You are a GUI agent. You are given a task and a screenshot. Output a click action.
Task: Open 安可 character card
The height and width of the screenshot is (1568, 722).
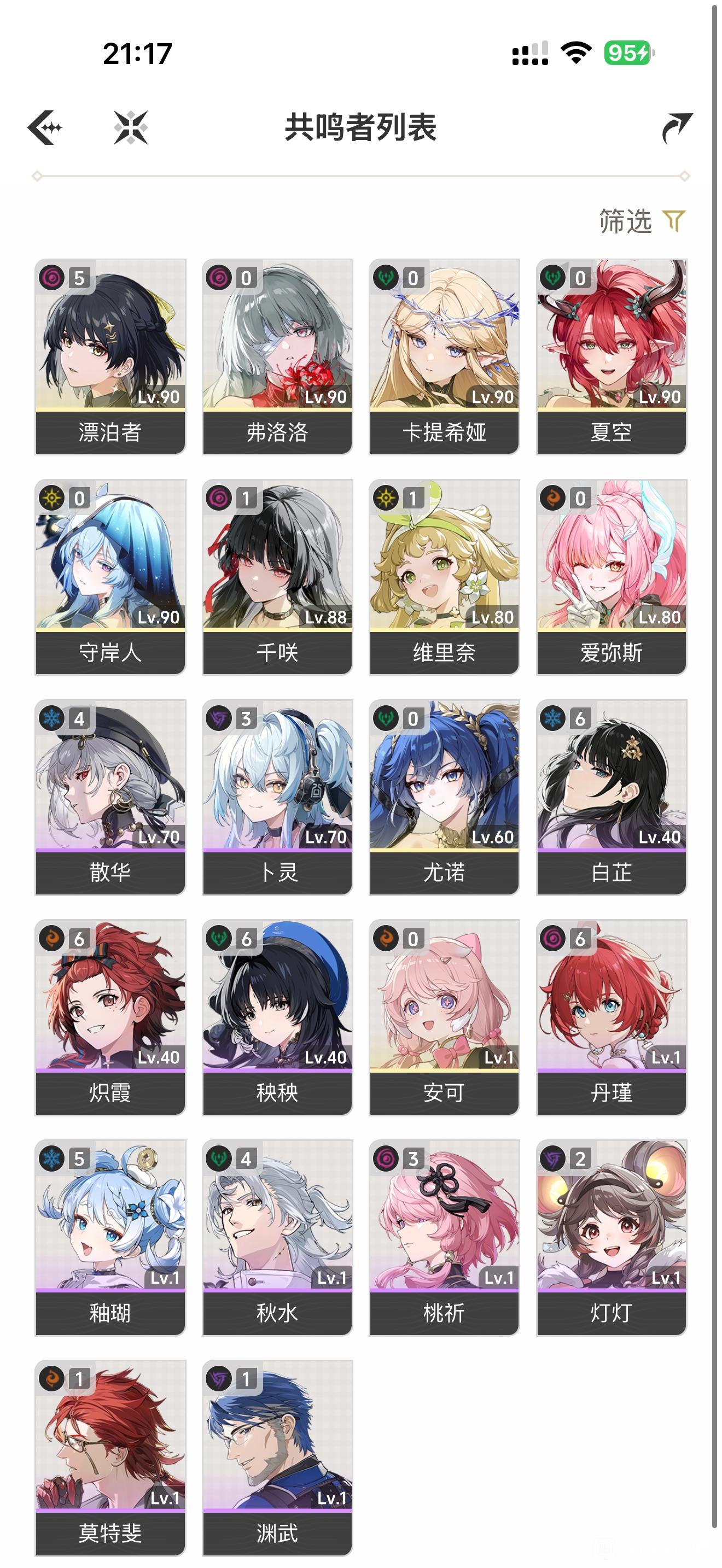click(444, 1017)
